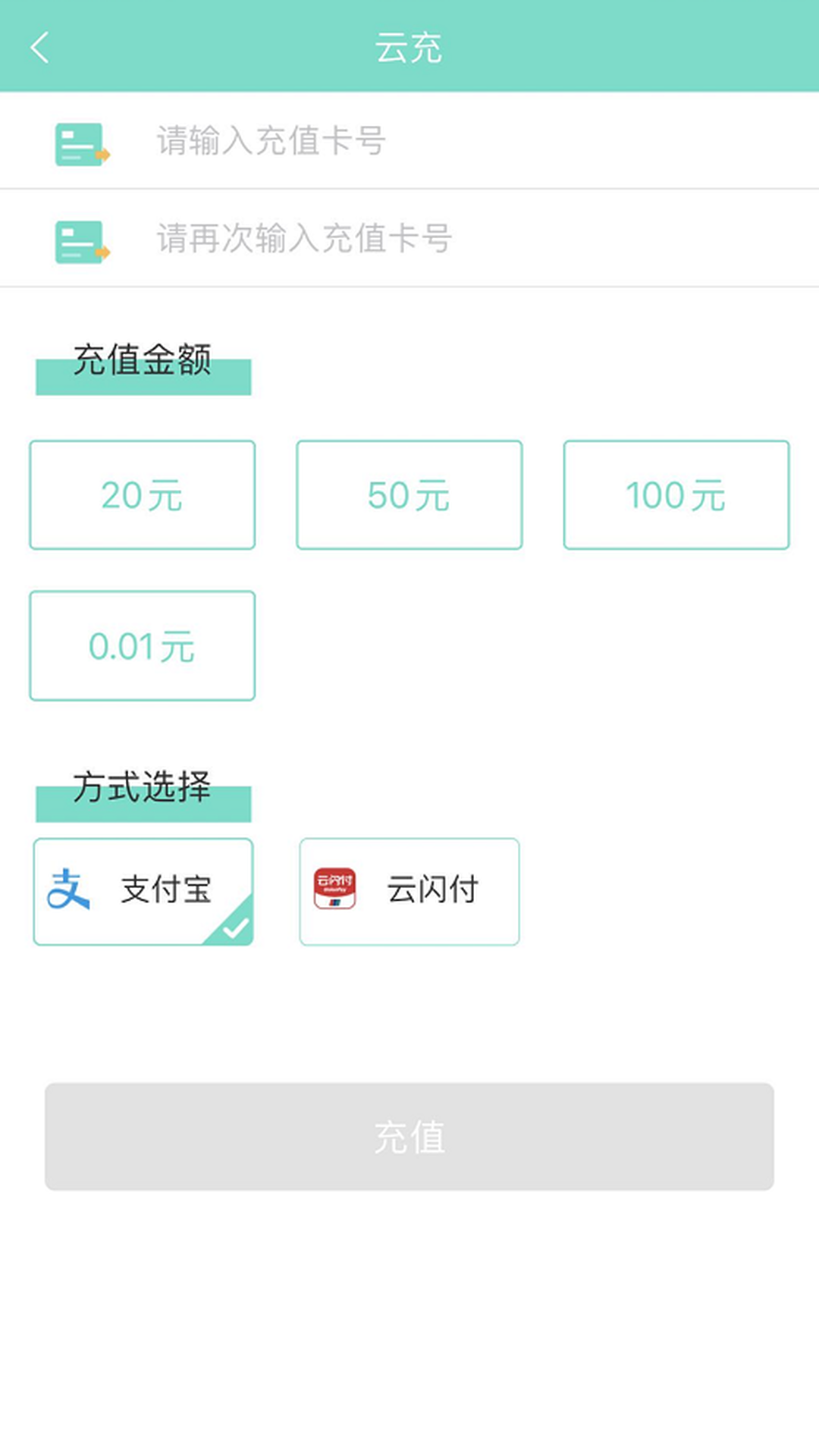The width and height of the screenshot is (819, 1456).
Task: Select the 50元 amount box
Action: [409, 494]
